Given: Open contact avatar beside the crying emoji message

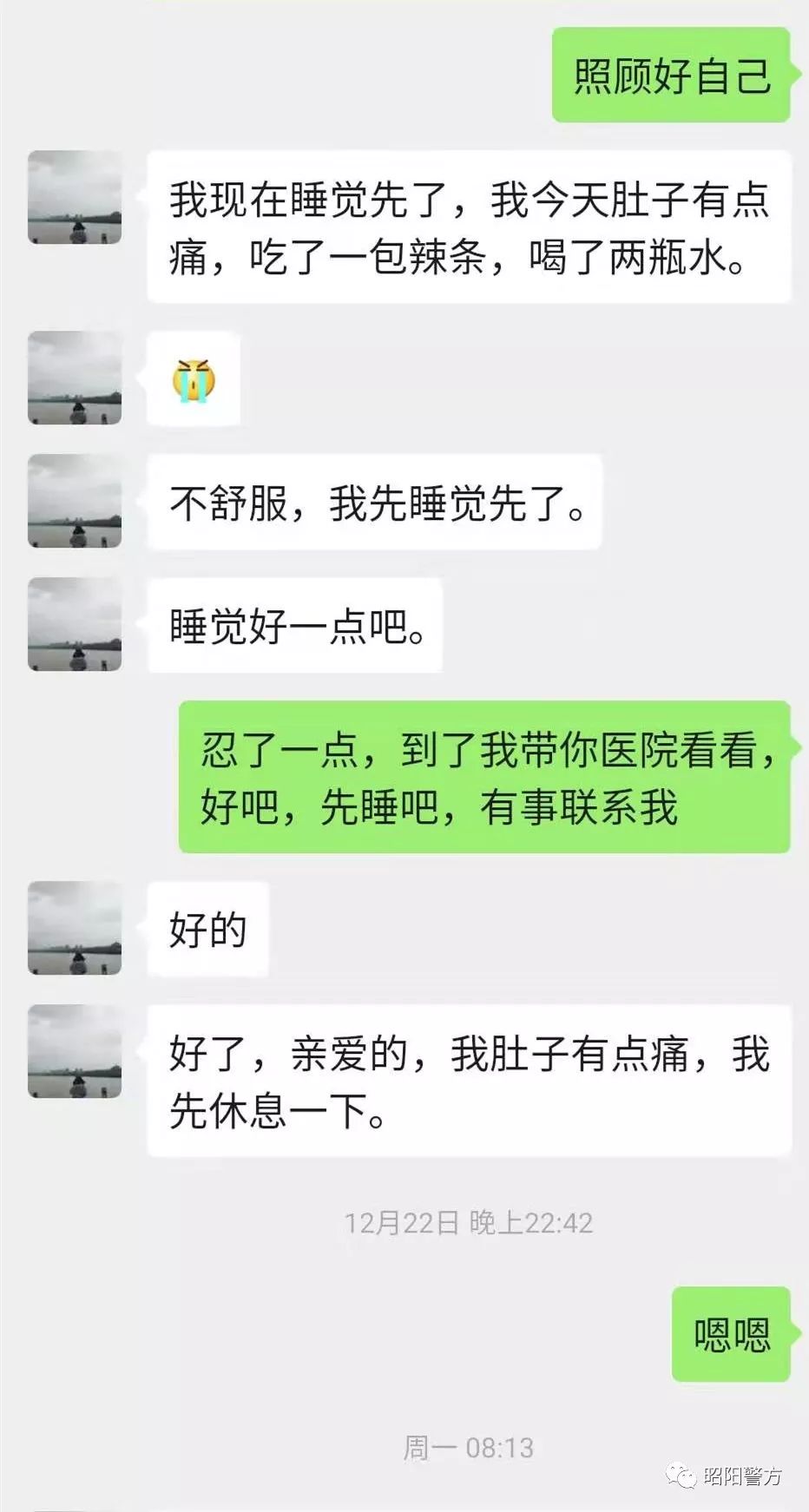Looking at the screenshot, I should pyautogui.click(x=75, y=378).
